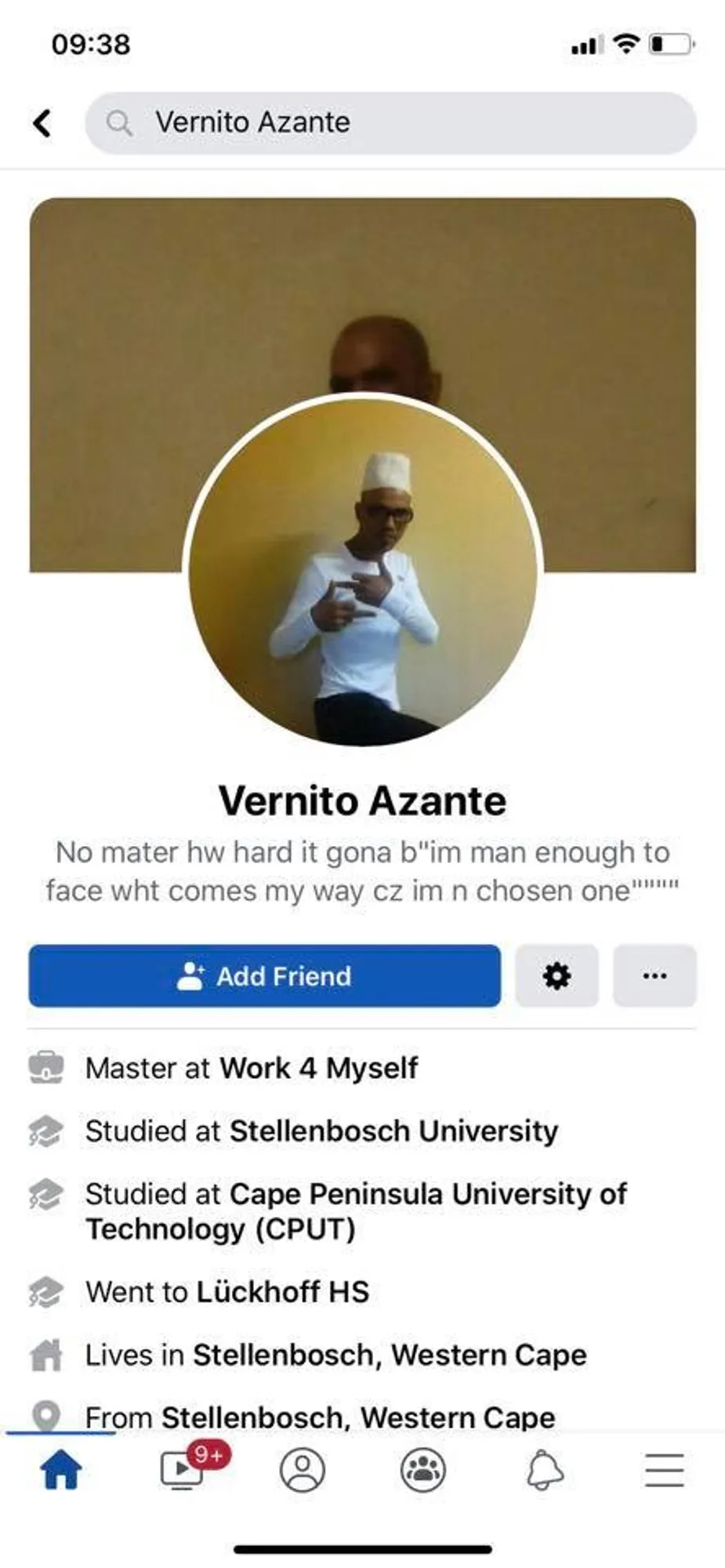Viewport: 725px width, 1568px height.
Task: Open the Stellenbosch University page
Action: pos(393,1131)
